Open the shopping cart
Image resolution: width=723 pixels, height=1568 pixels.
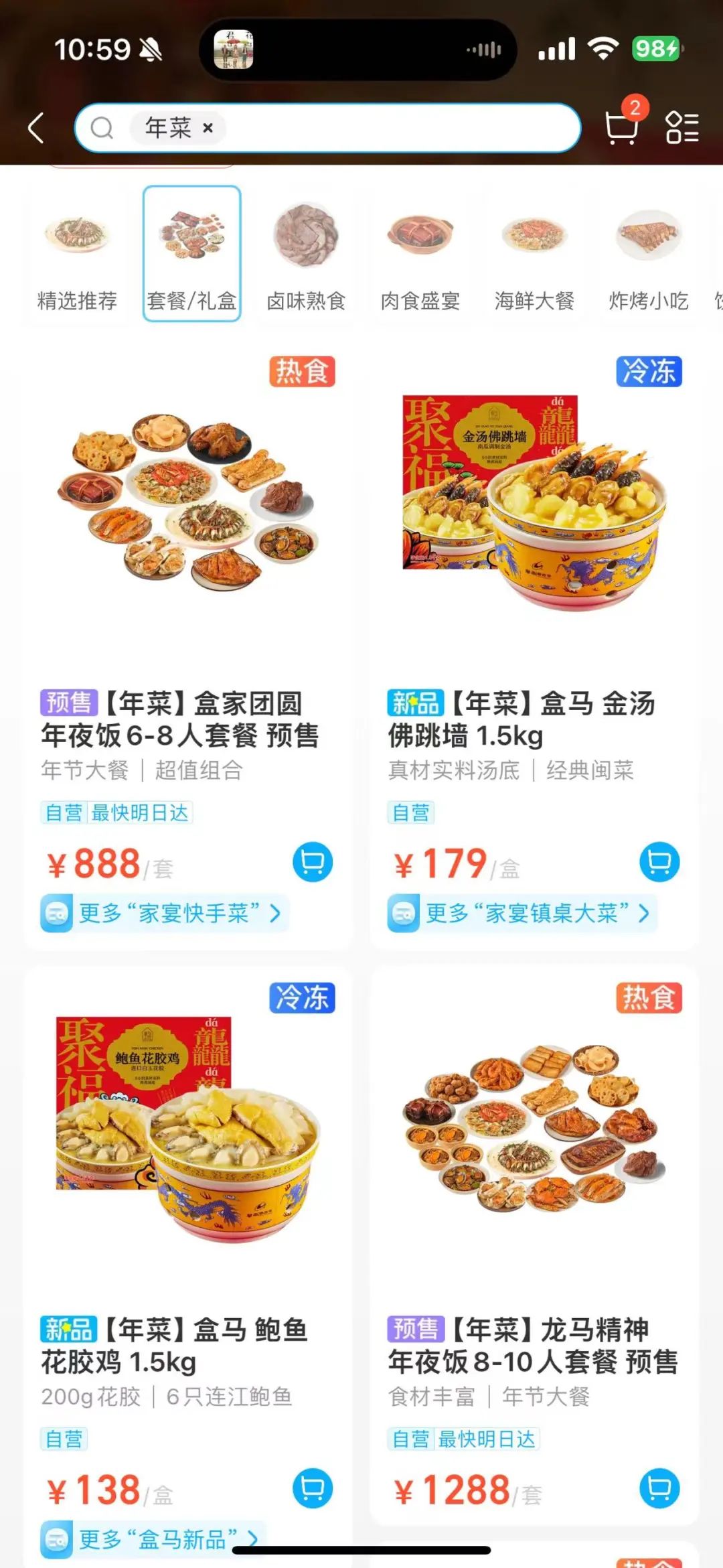click(621, 127)
